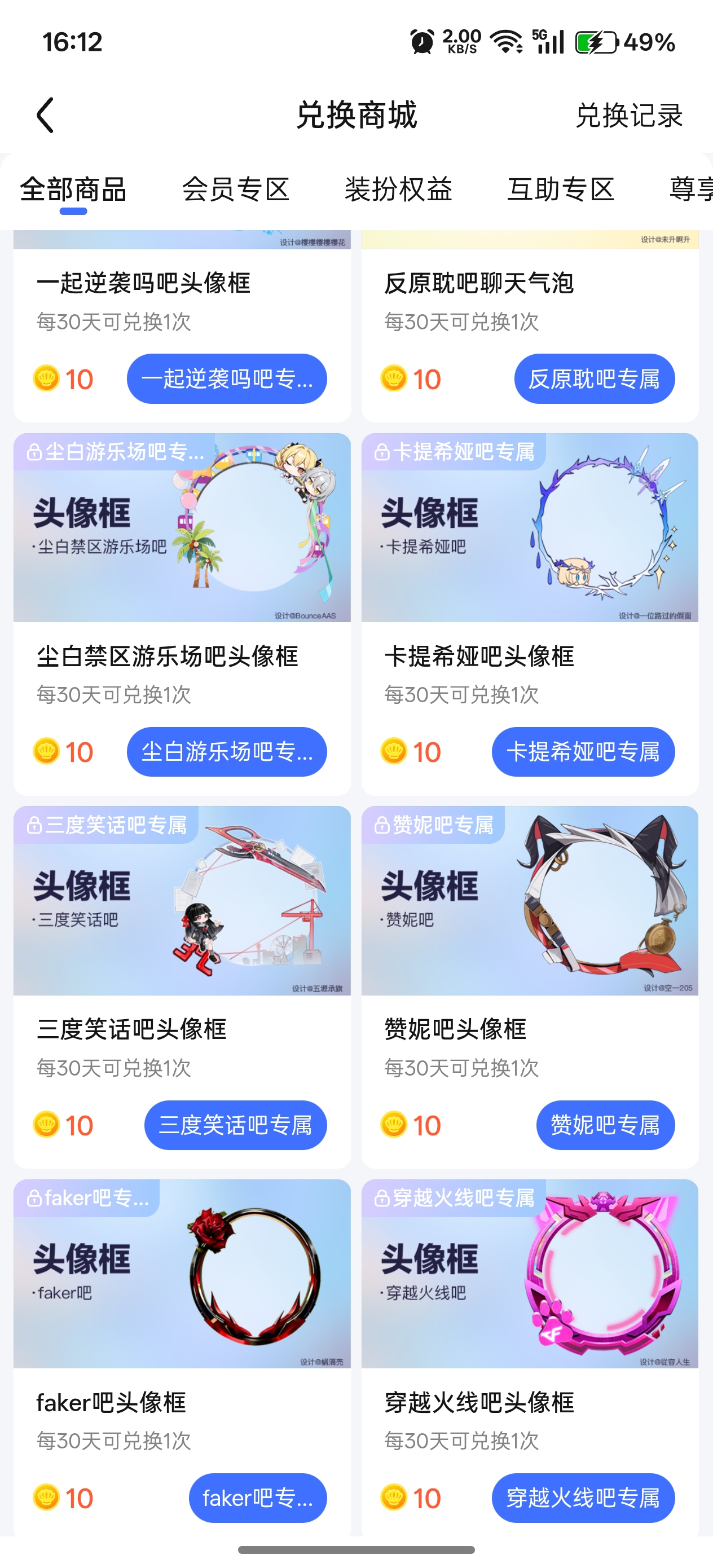Tap the blue 穿越火线吧专属 button
Image resolution: width=713 pixels, height=1568 pixels.
tap(583, 1498)
